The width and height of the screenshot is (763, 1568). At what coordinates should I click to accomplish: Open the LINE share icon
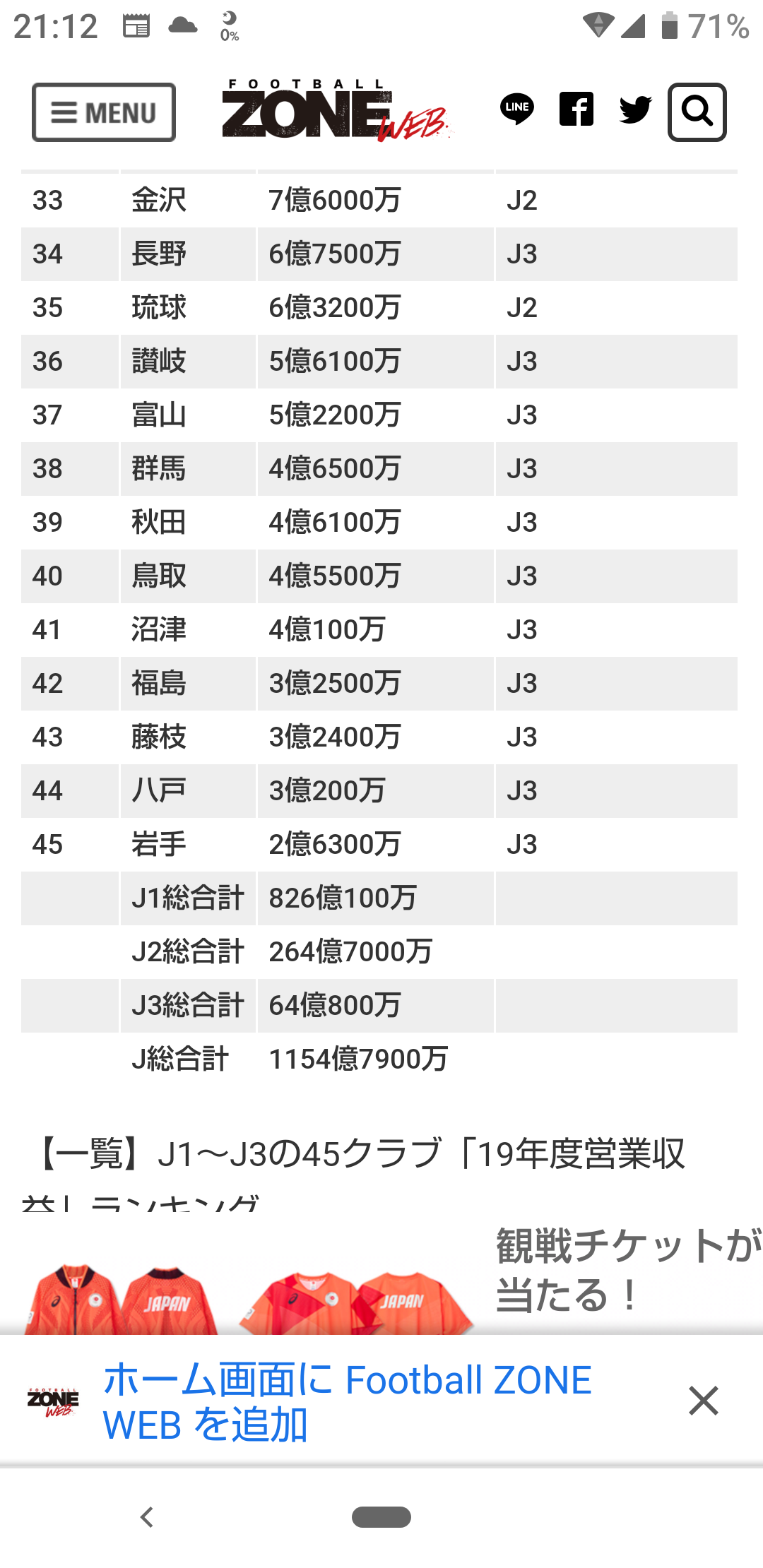click(517, 109)
